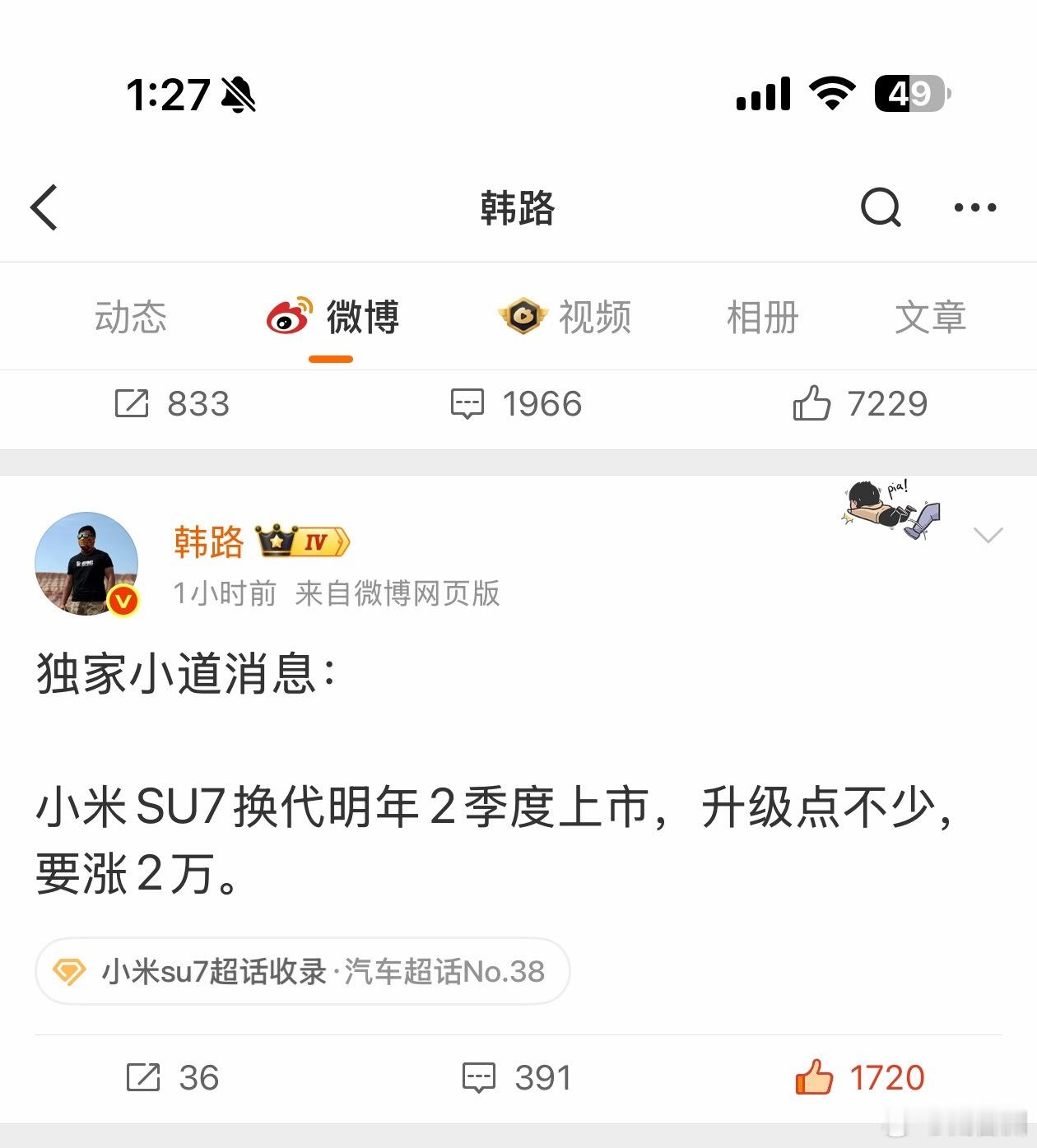Click the VIP level IV crown badge

(304, 541)
